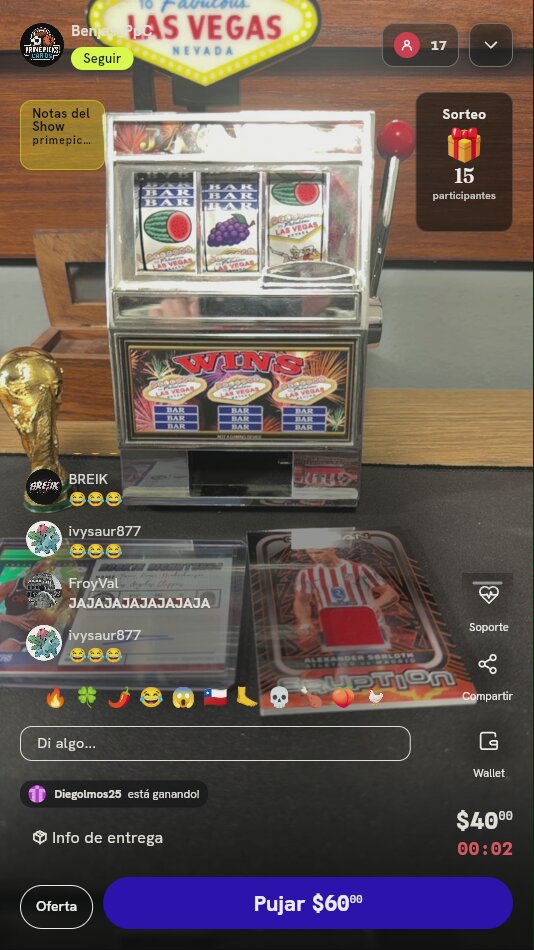Share the stream via Compartir
534x950 pixels.
(487, 677)
